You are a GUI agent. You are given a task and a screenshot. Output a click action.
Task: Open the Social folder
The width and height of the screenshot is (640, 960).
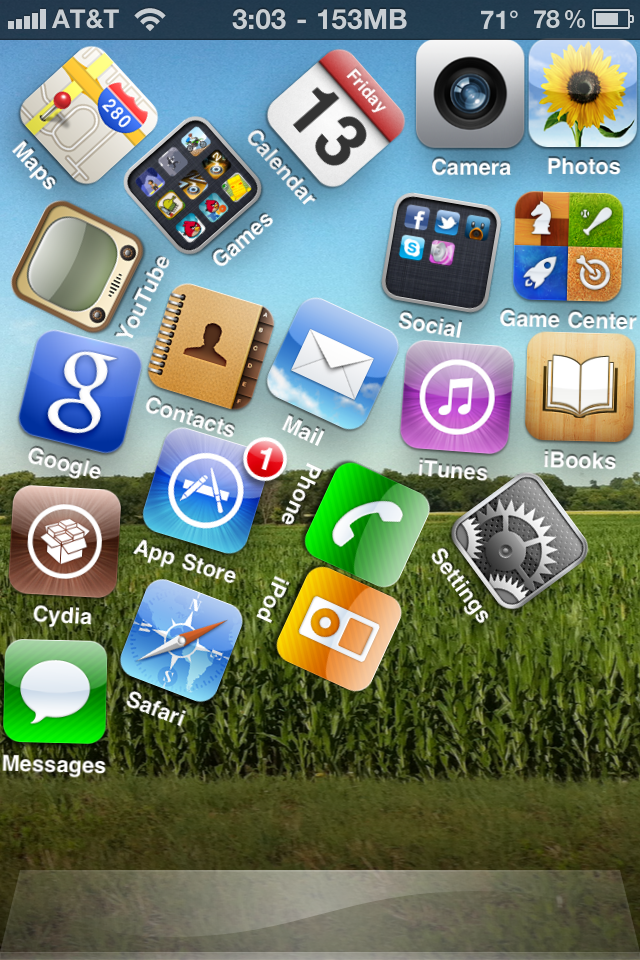(440, 252)
